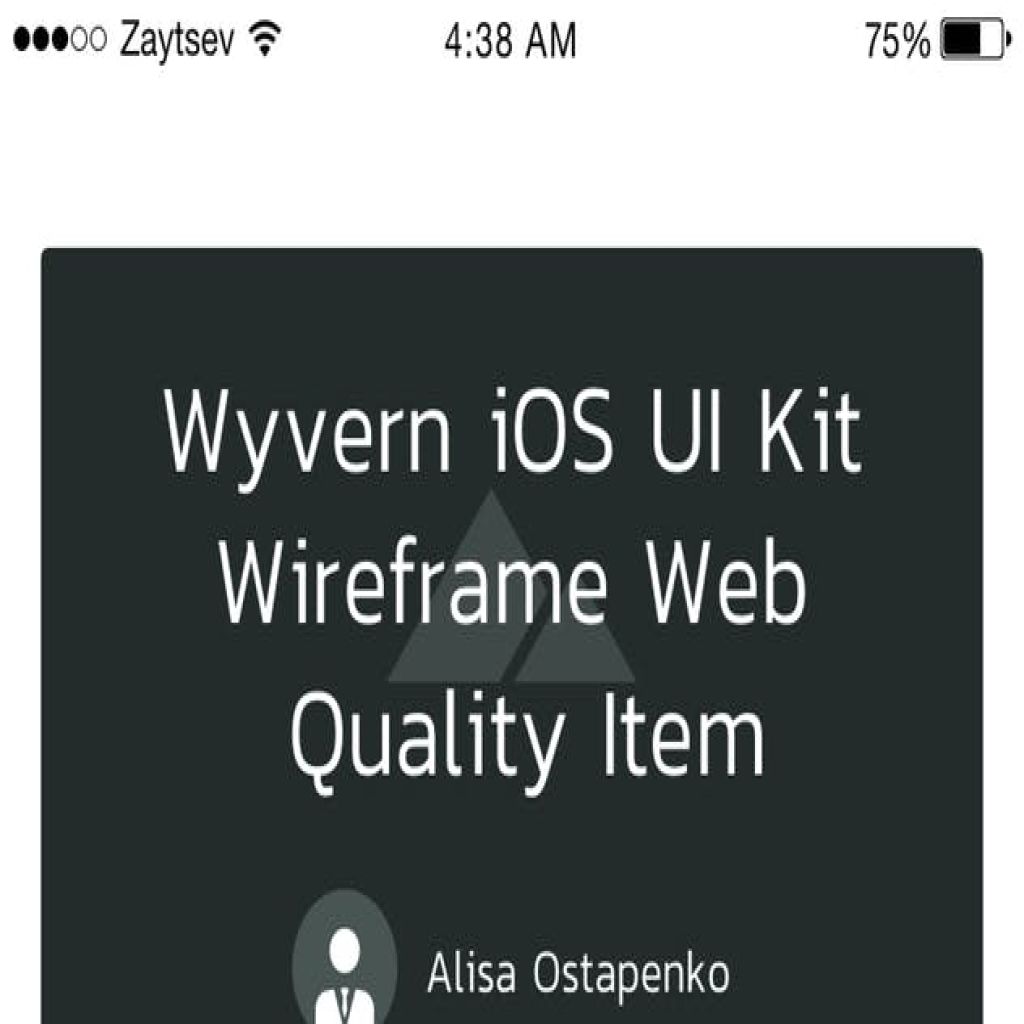1024x1024 pixels.
Task: View Alisa Ostapenko's author profile
Action: (577, 973)
